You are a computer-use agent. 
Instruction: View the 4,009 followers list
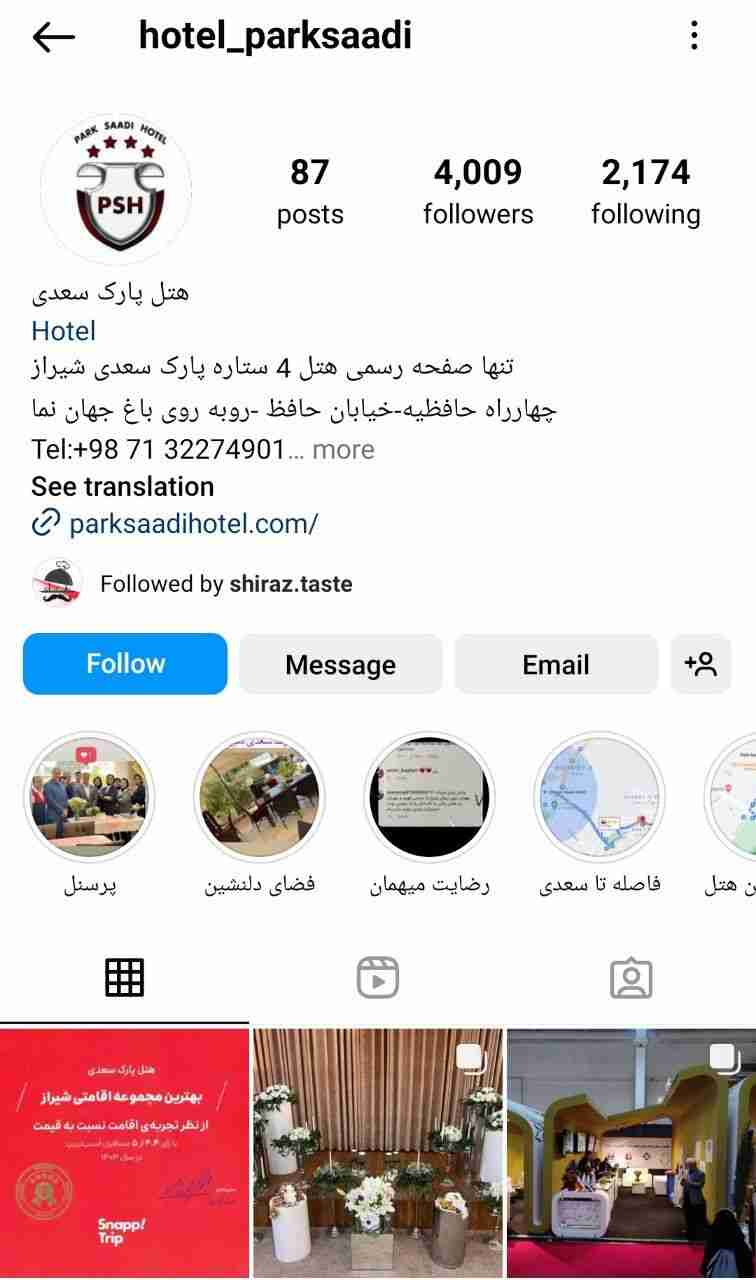click(x=477, y=191)
